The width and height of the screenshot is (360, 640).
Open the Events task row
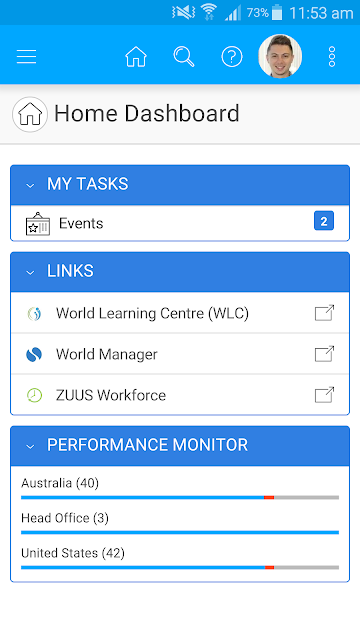coord(180,223)
